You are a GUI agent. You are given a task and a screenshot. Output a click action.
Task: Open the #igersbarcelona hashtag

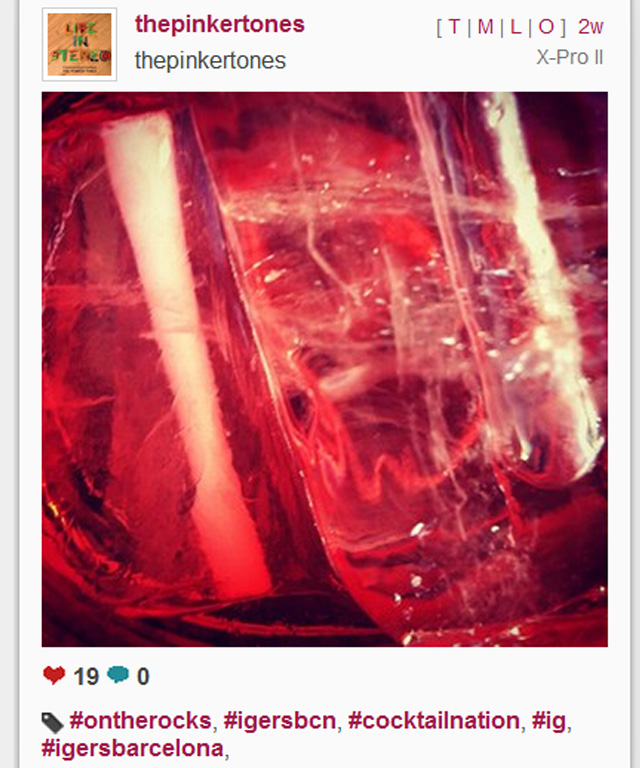tap(132, 748)
